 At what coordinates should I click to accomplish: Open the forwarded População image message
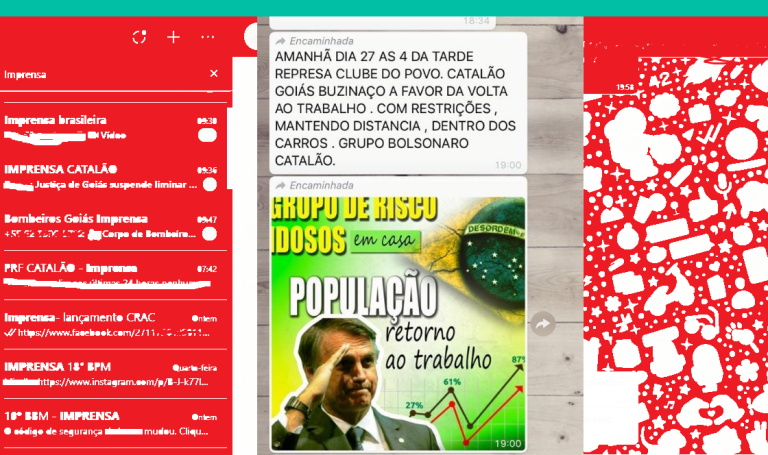(398, 322)
